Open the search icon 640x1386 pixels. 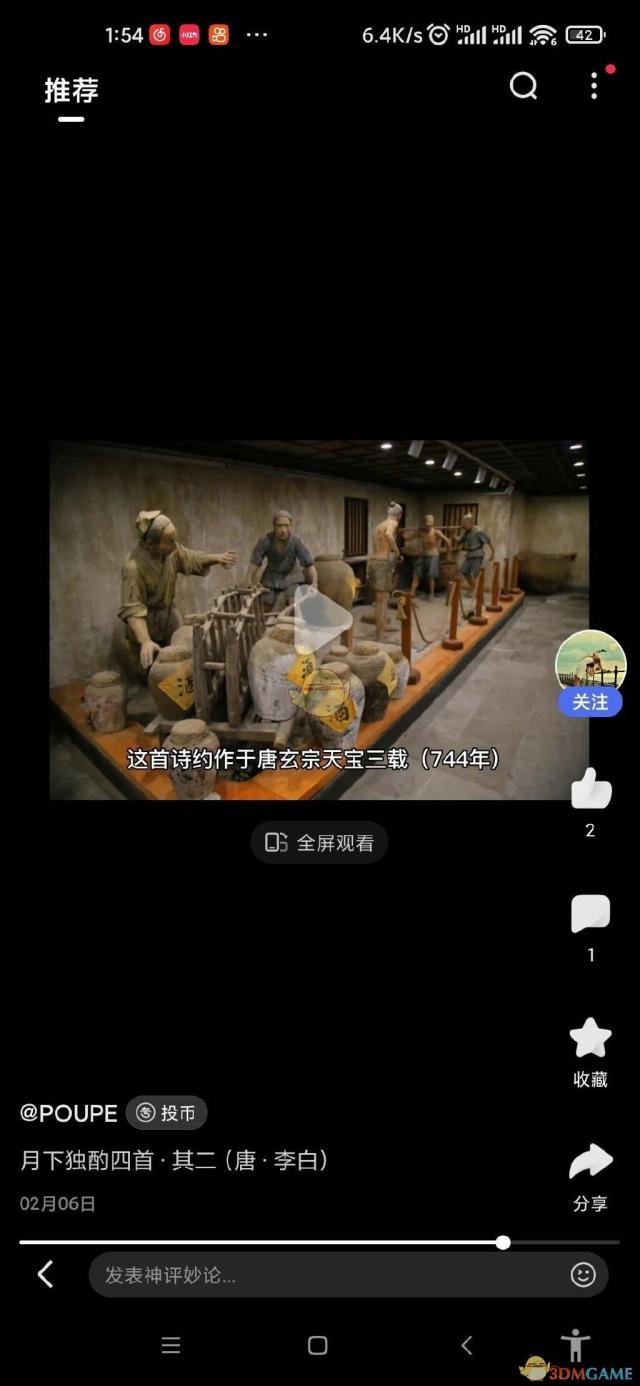click(x=523, y=87)
